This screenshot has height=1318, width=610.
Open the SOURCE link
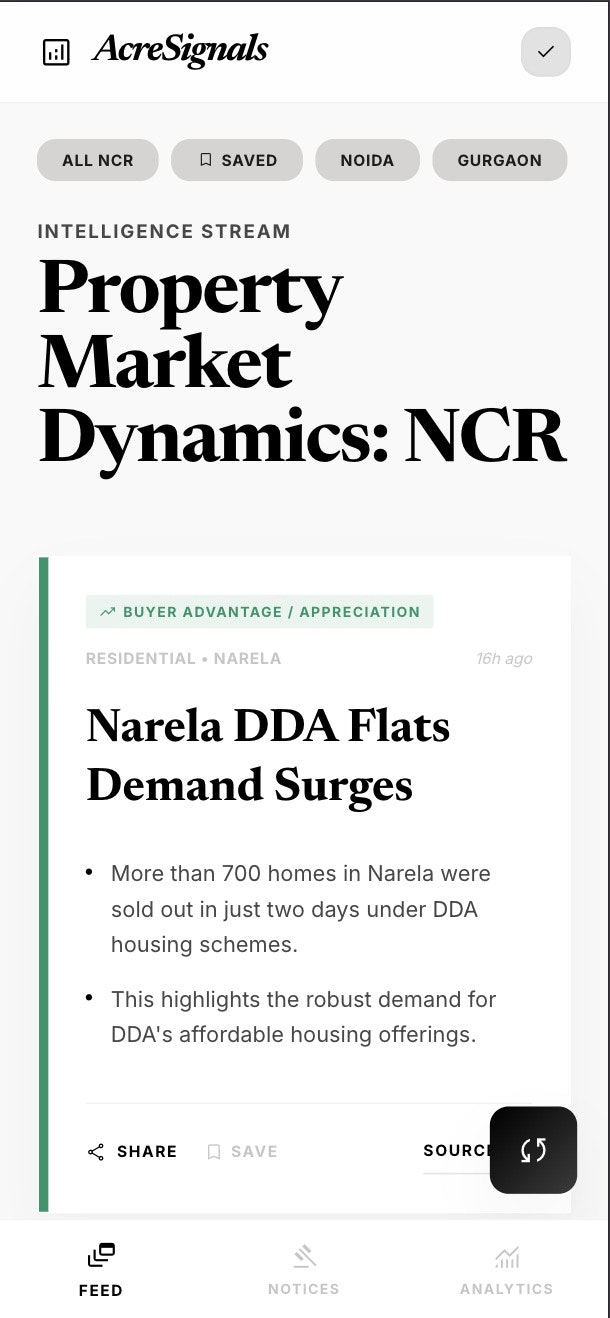point(455,1151)
